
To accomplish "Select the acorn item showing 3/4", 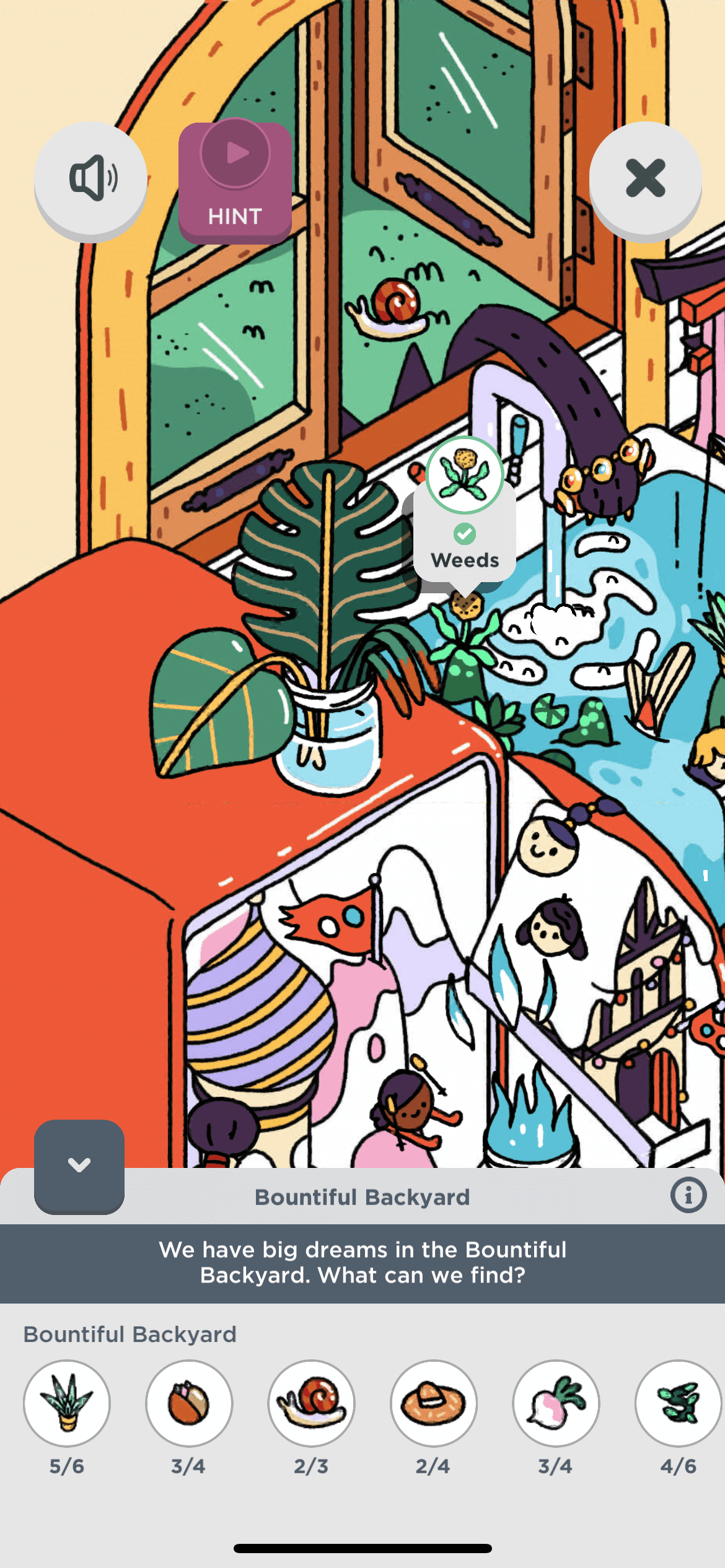I will pyautogui.click(x=189, y=1403).
